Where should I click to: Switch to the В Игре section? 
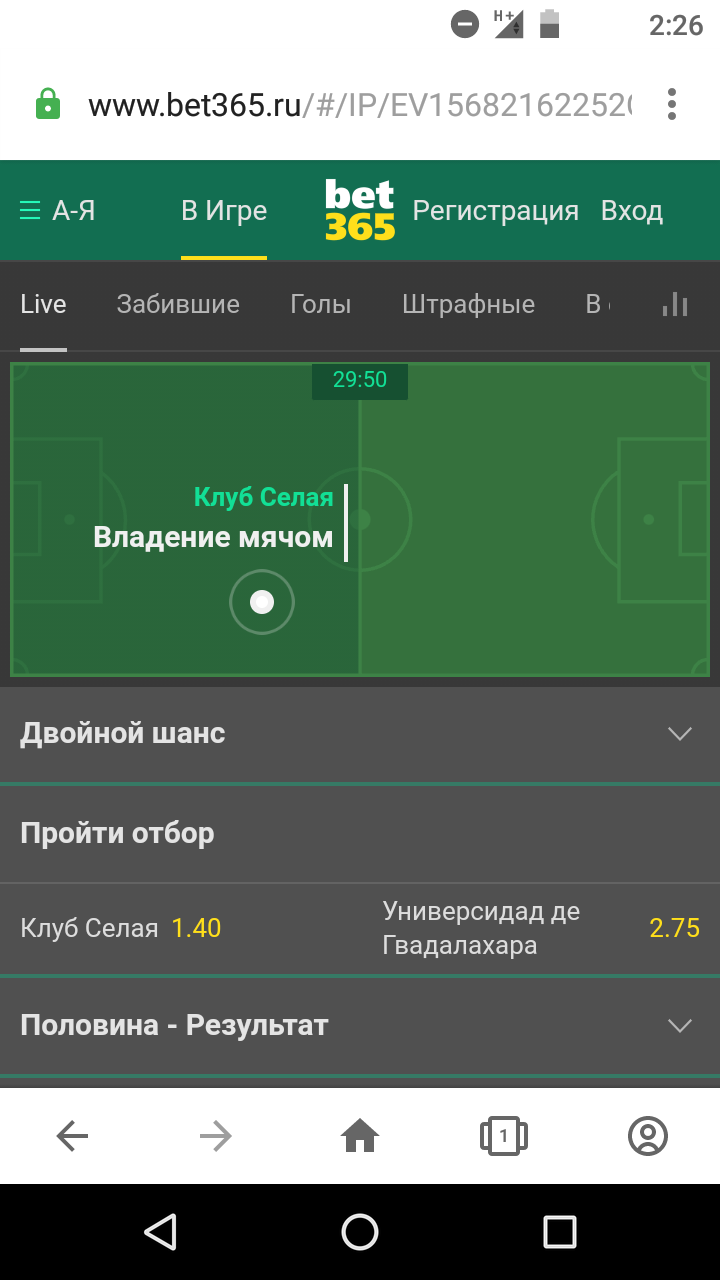click(x=224, y=211)
